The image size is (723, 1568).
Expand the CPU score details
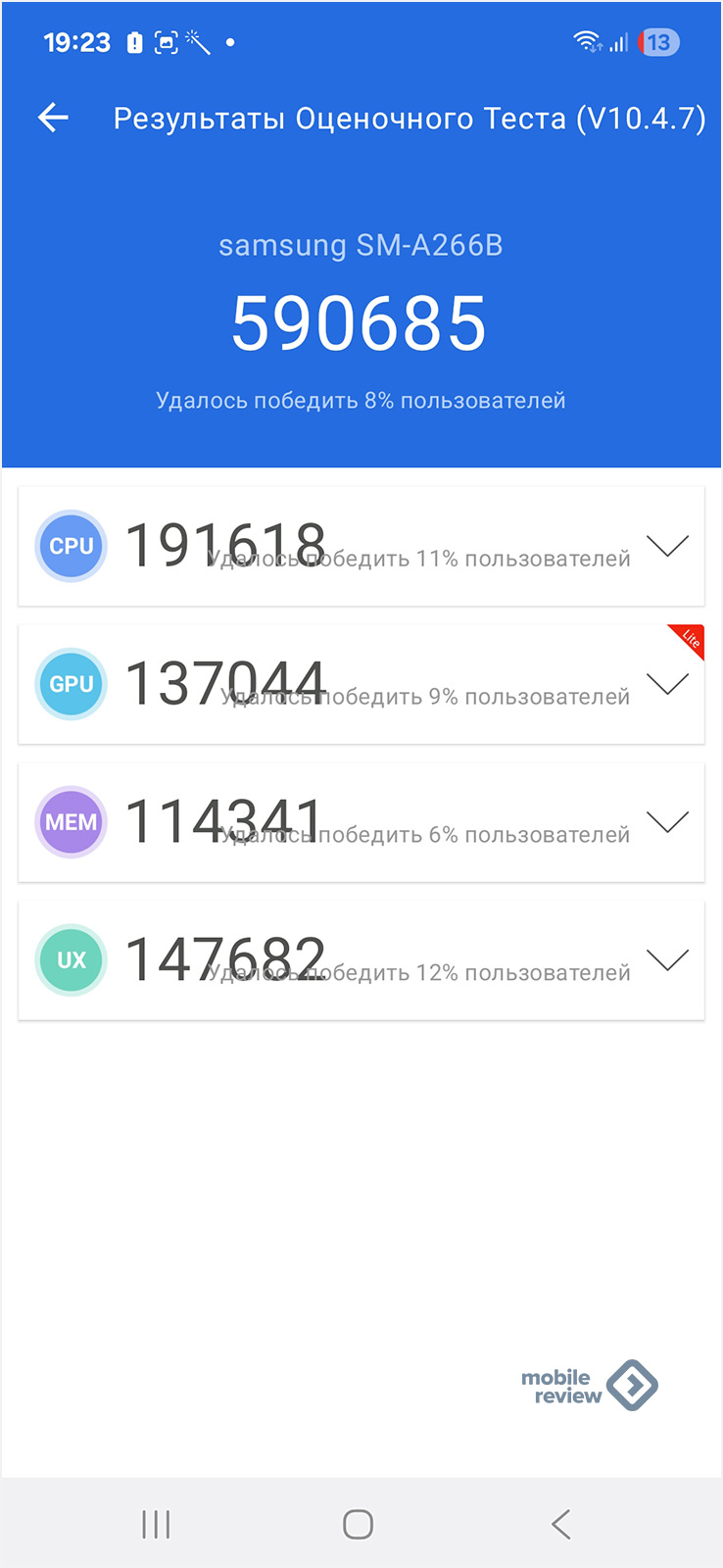[668, 546]
